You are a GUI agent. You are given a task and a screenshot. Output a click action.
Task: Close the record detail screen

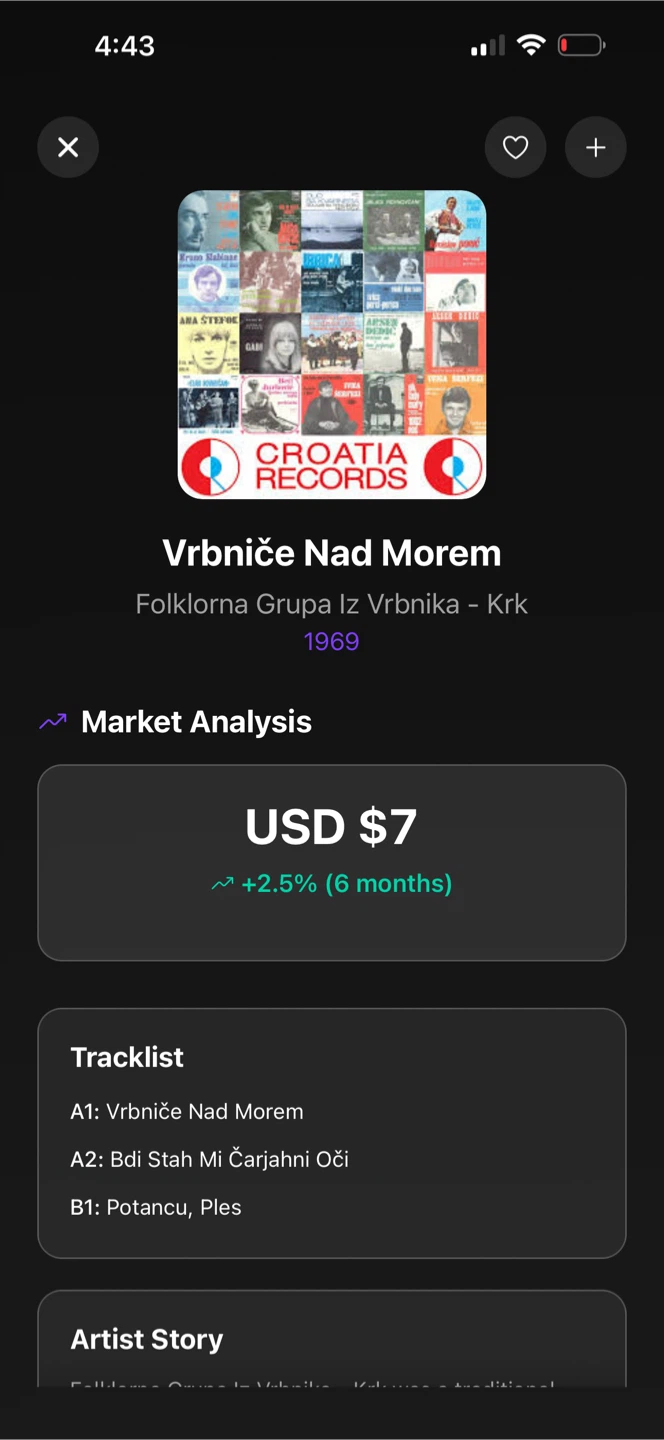coord(68,148)
